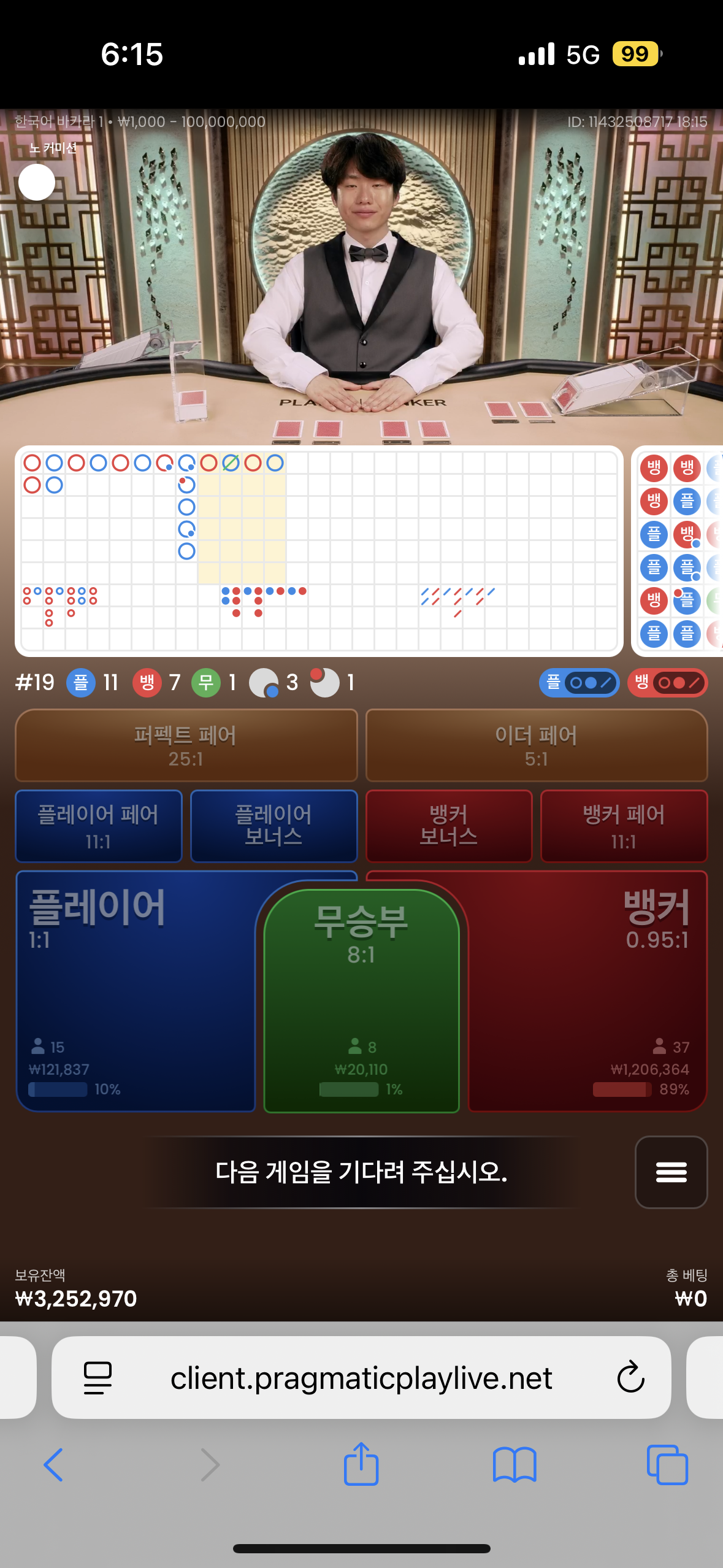This screenshot has width=723, height=1568.
Task: Bet on 무승부 (Tie) 8:1
Action: 361,1000
